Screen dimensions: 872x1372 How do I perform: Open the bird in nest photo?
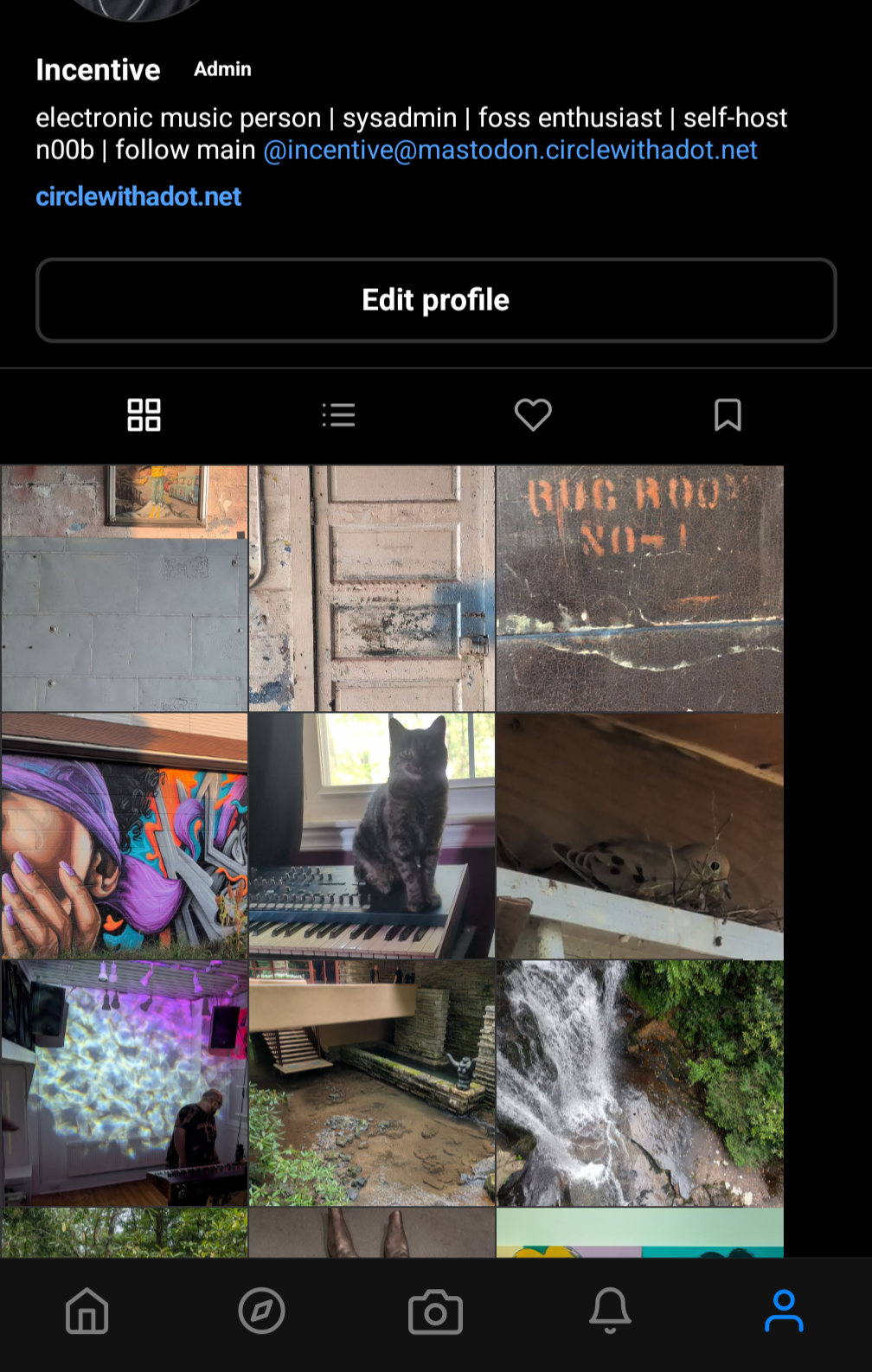639,836
